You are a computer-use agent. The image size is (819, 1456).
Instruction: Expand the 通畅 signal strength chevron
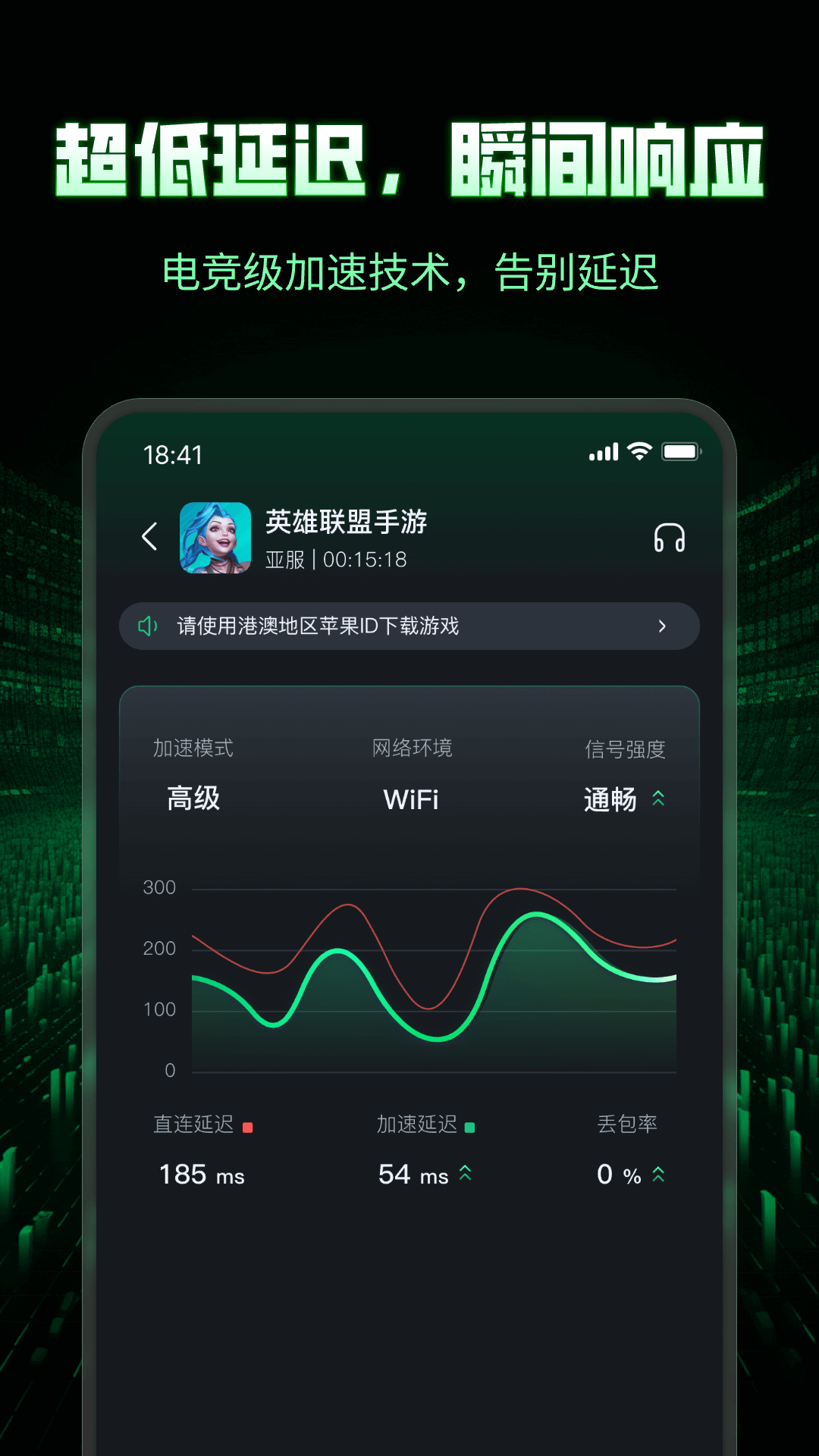pos(658,799)
